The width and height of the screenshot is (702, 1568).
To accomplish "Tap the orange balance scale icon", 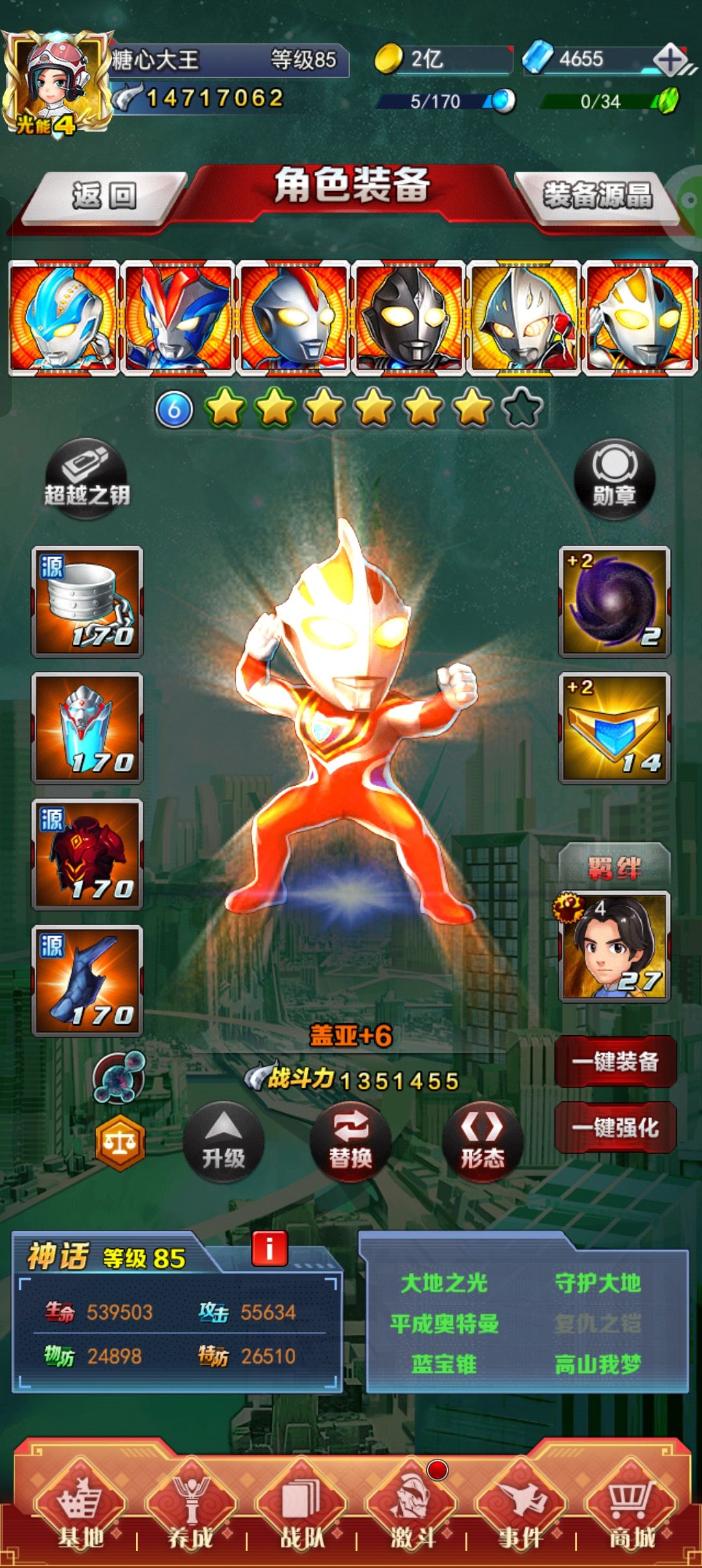I will point(120,1143).
